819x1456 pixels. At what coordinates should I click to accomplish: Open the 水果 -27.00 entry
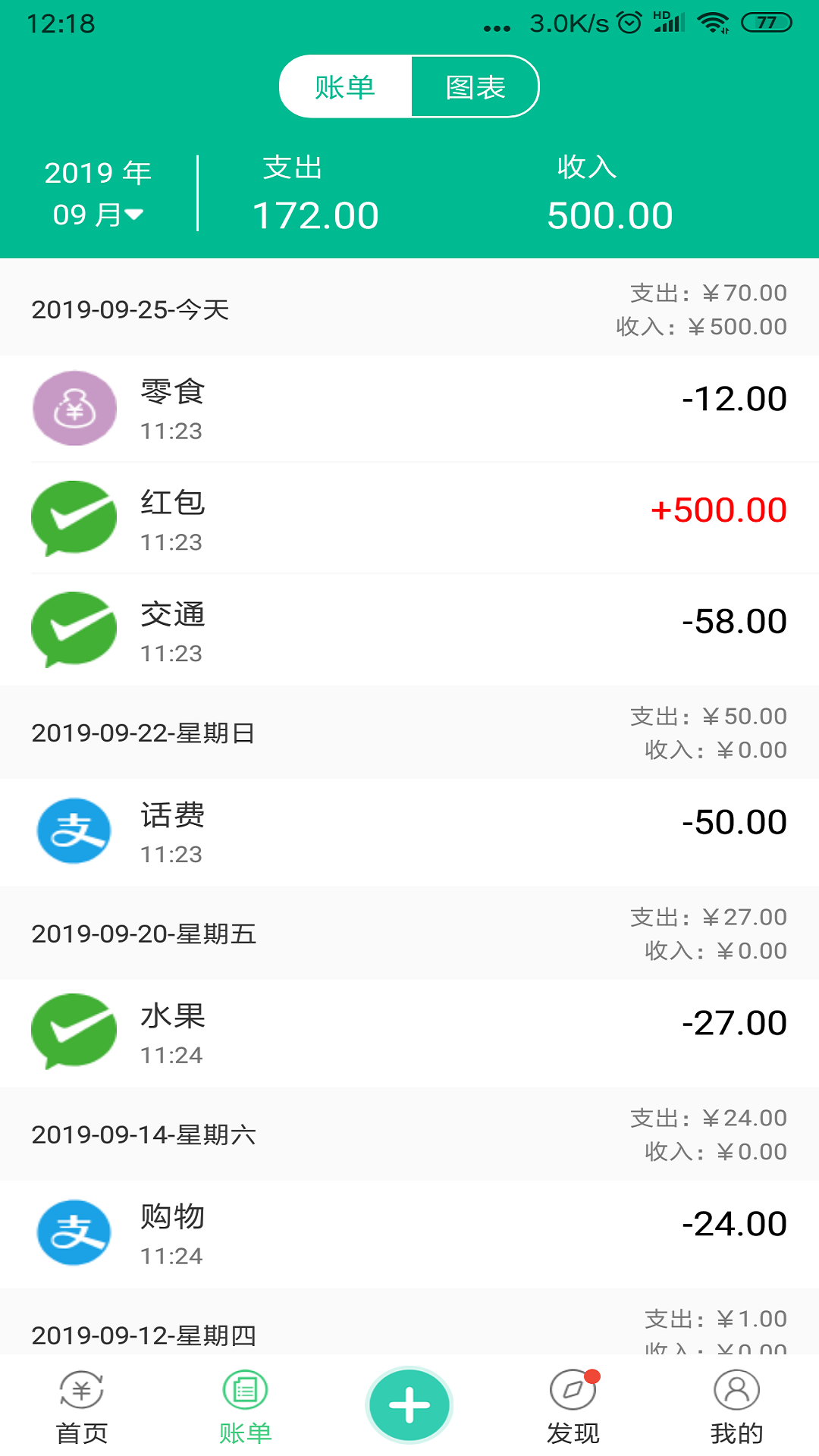(409, 1033)
